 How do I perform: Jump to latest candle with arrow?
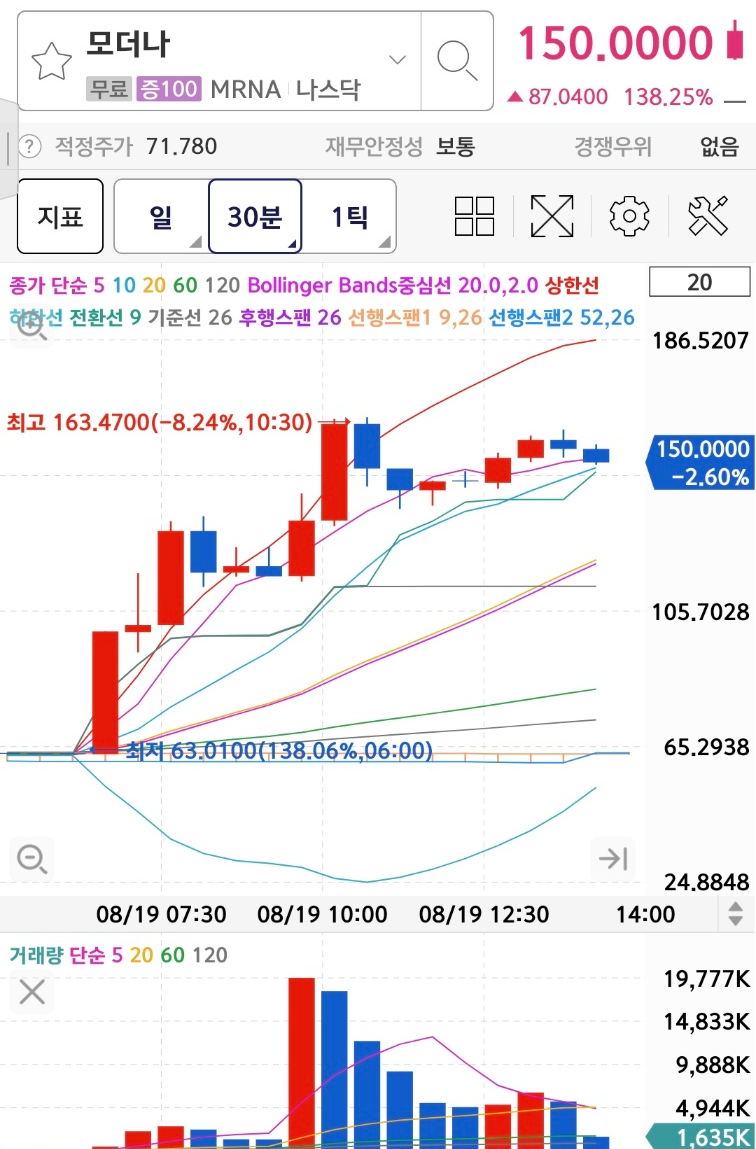[x=612, y=857]
